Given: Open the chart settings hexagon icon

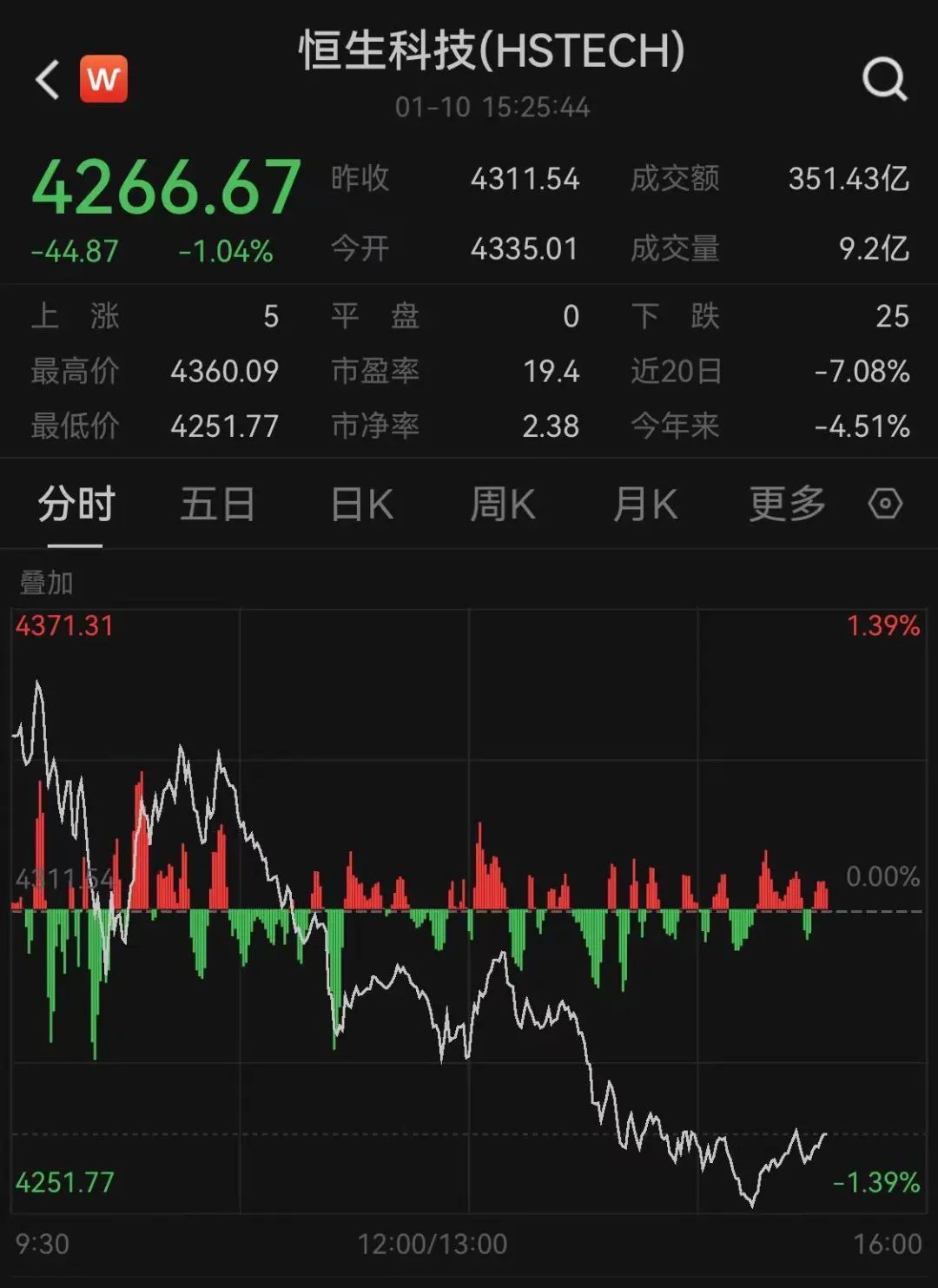Looking at the screenshot, I should coord(885,504).
